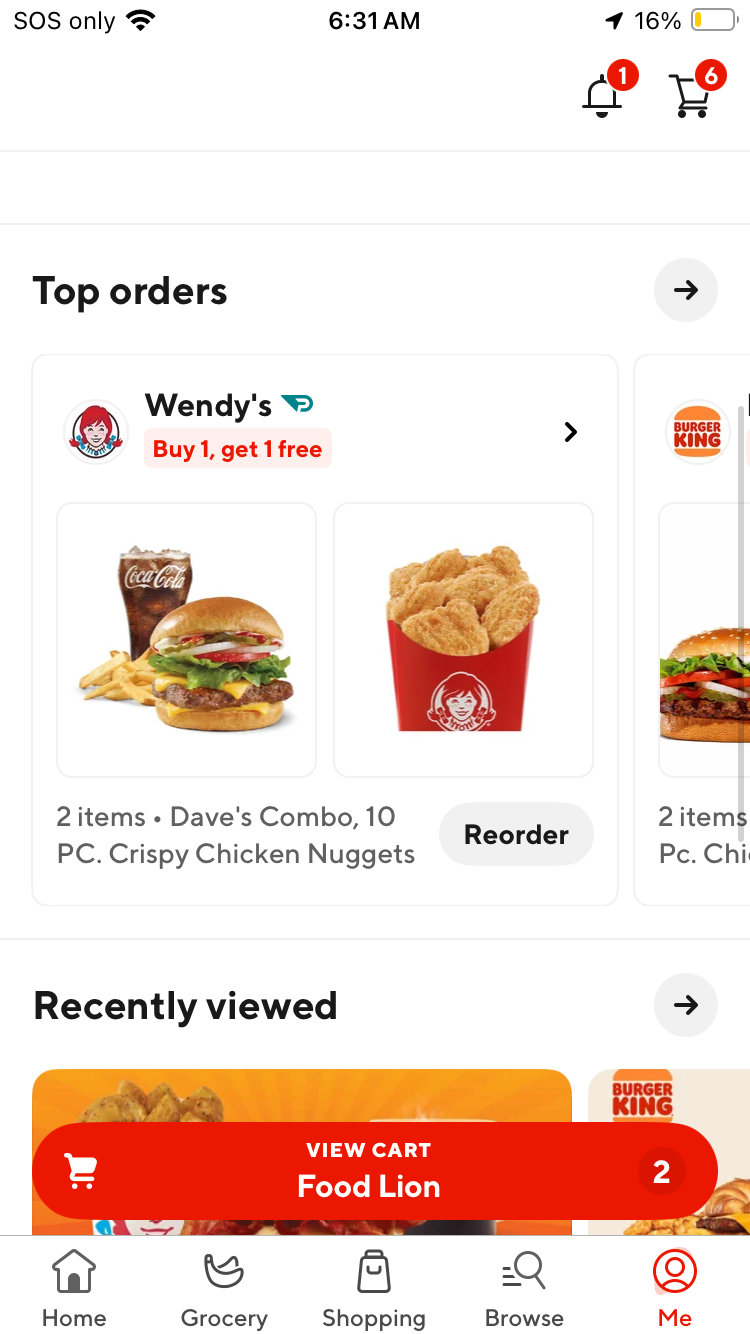750x1334 pixels.
Task: Reorder the Wendy's order
Action: coord(516,834)
